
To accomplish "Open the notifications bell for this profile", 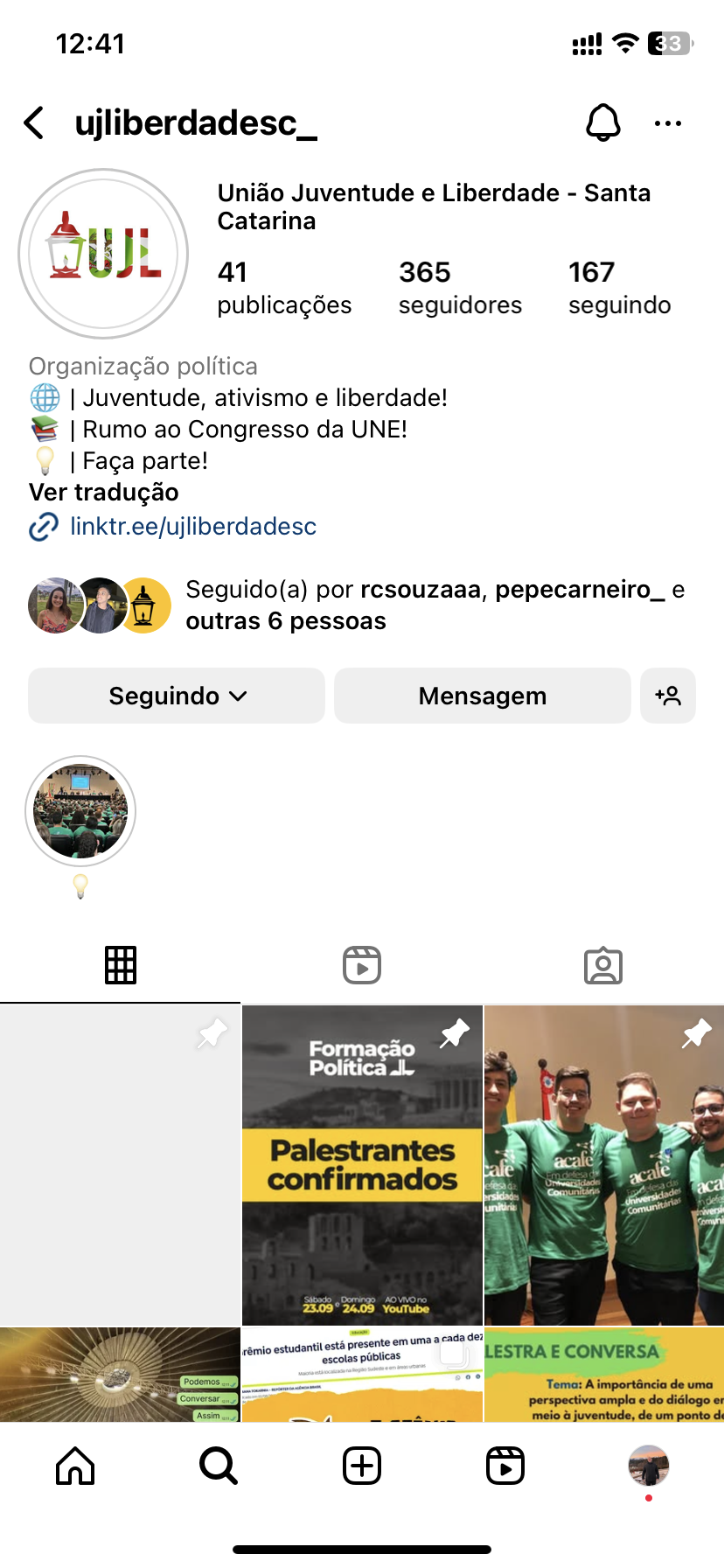I will [x=602, y=123].
